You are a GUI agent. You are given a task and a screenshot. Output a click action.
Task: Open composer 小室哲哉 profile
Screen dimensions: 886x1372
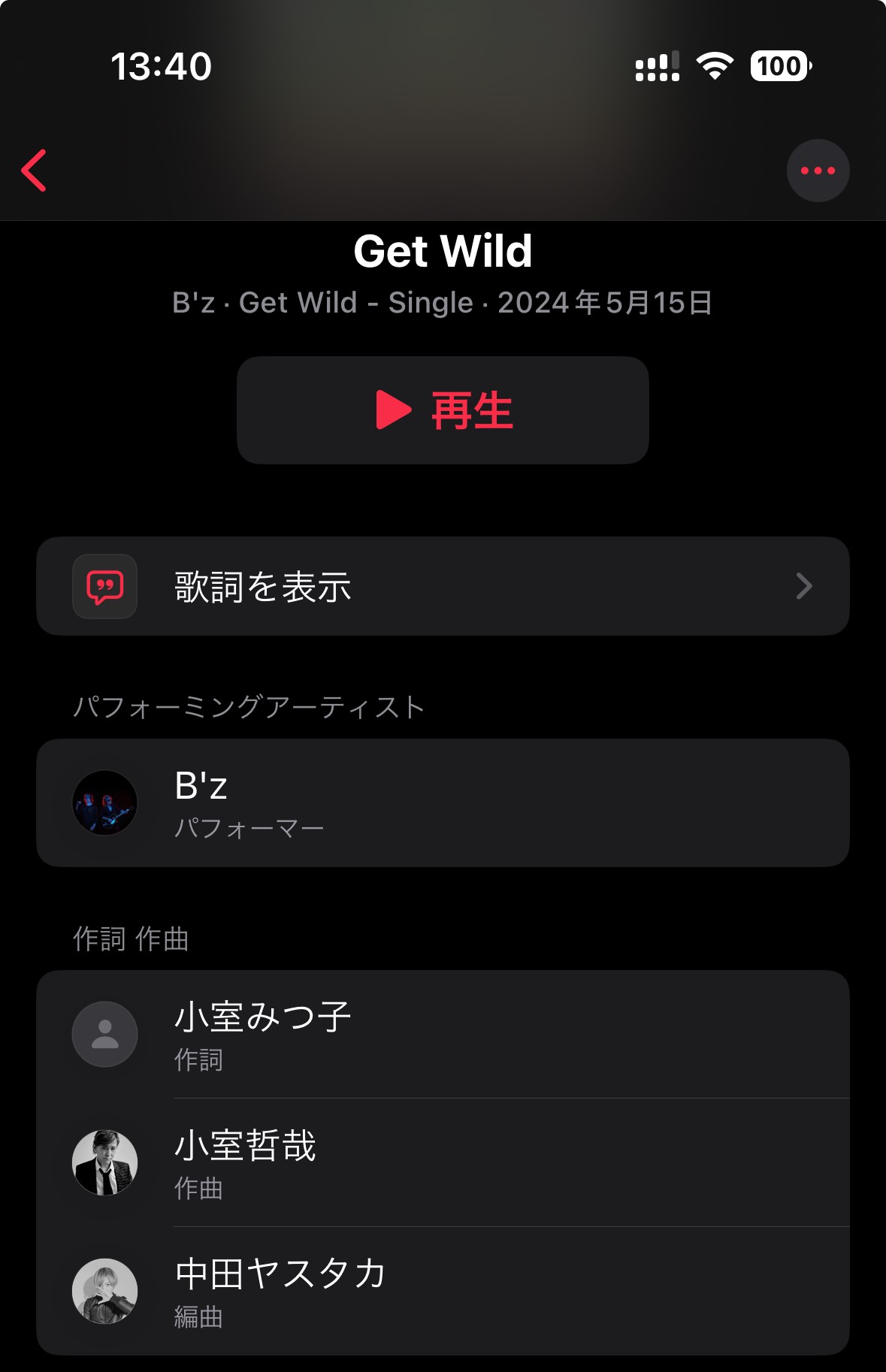coord(443,1162)
